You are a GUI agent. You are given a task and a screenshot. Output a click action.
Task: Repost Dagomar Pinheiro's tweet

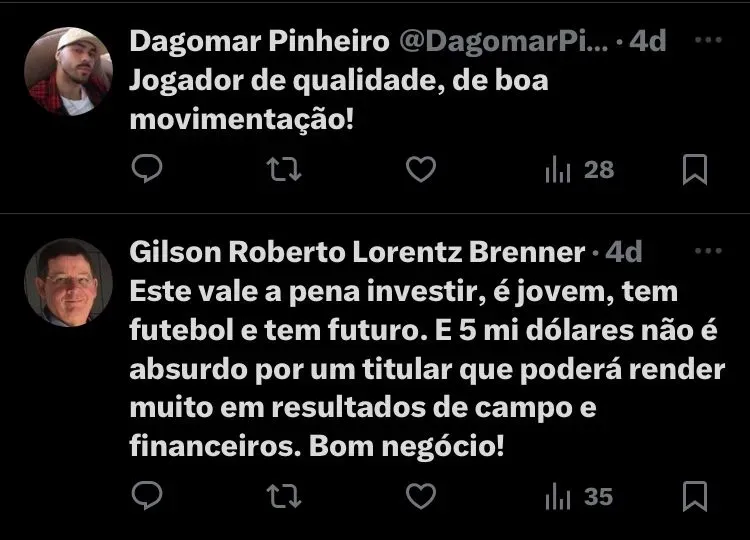(x=285, y=170)
